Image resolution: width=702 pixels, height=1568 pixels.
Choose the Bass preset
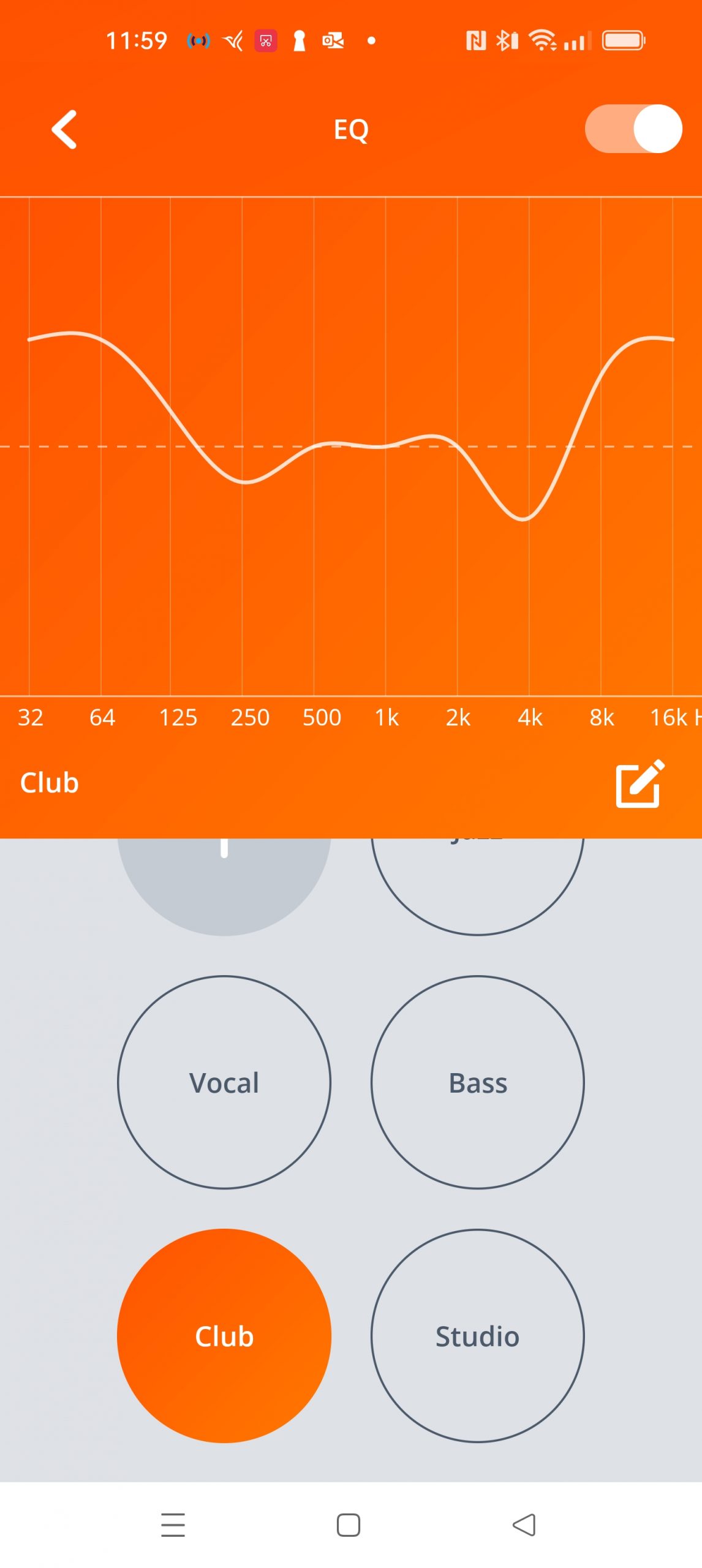pos(477,1082)
